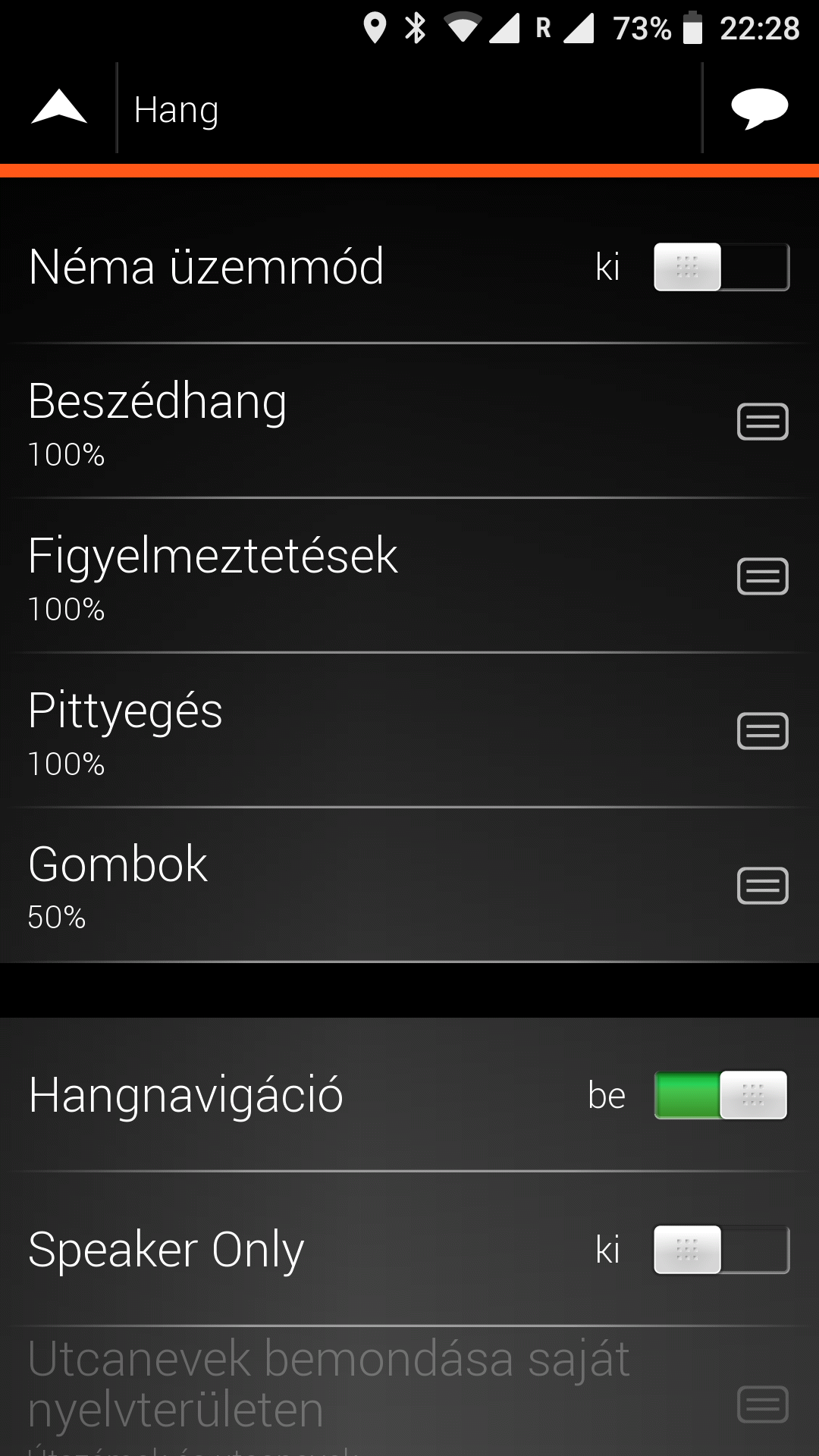819x1456 pixels.
Task: Open Pittyegés volume setting
Action: [x=409, y=730]
